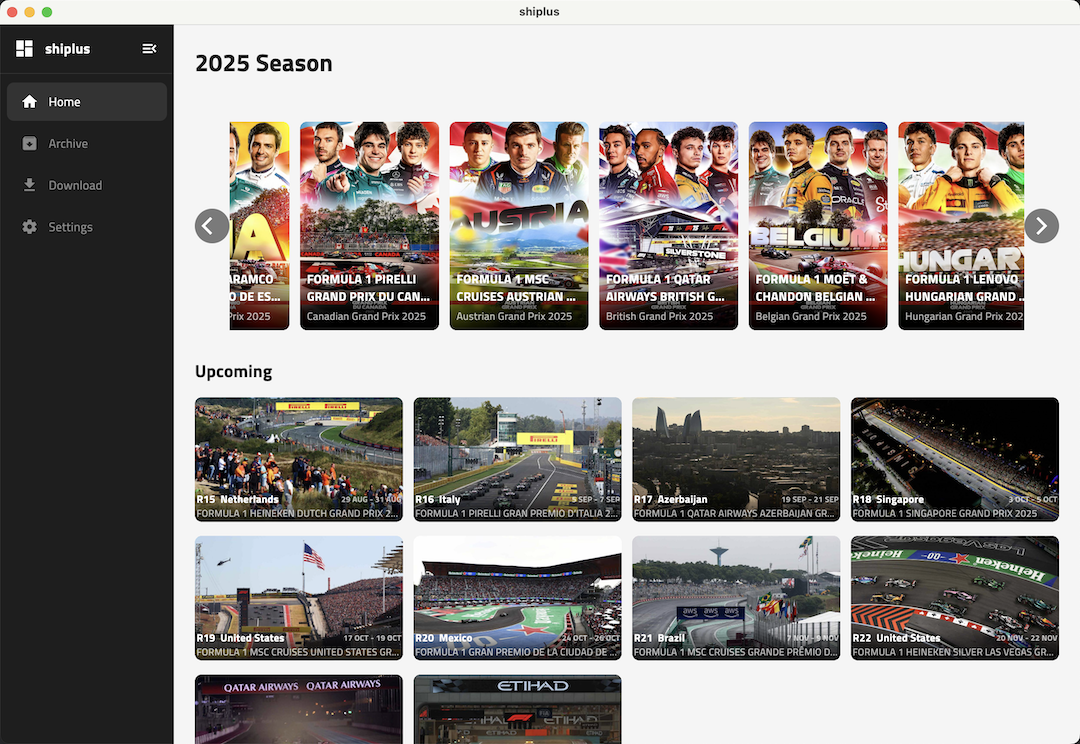This screenshot has height=744, width=1080.
Task: Open upcoming R15 Netherlands race
Action: [299, 459]
